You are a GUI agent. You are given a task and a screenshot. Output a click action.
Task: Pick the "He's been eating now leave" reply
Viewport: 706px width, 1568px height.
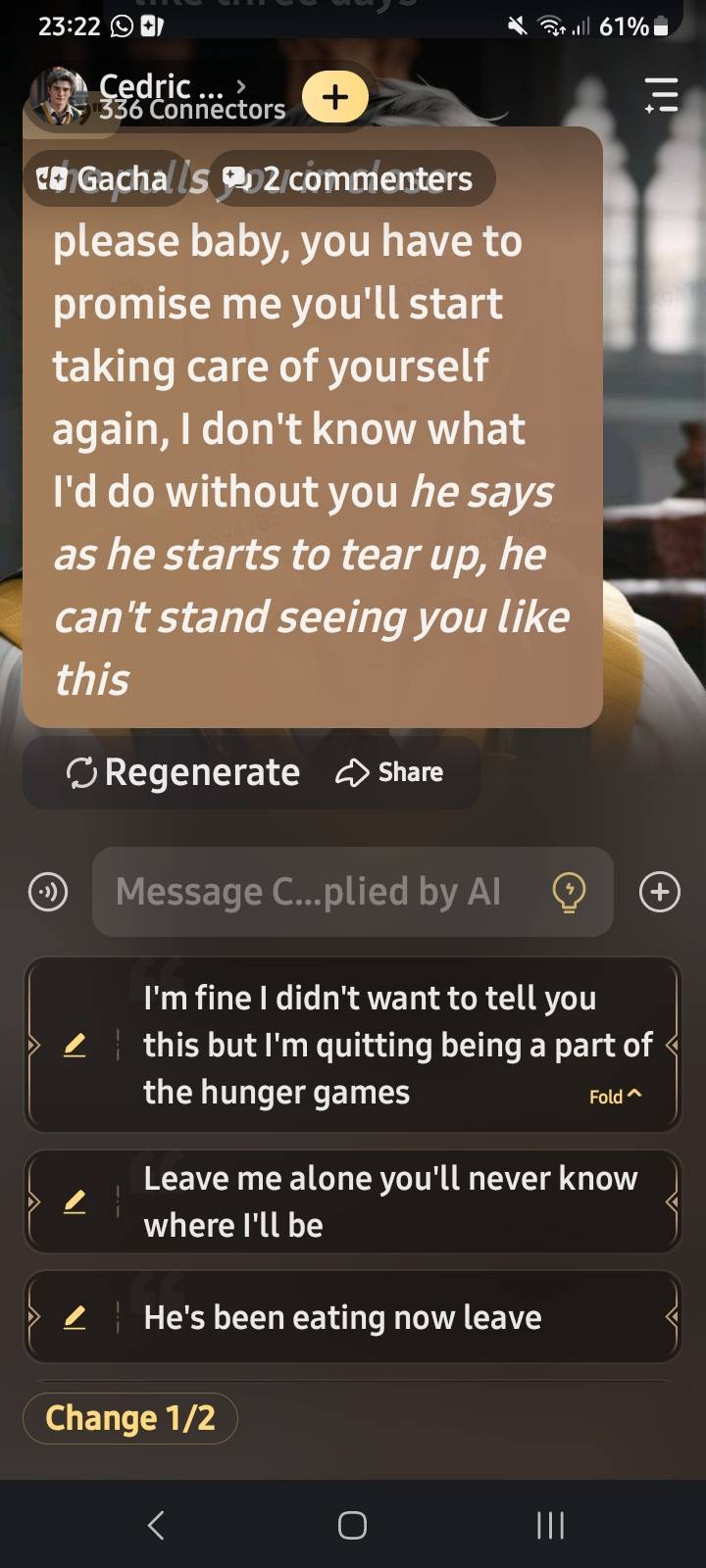pyautogui.click(x=343, y=1318)
